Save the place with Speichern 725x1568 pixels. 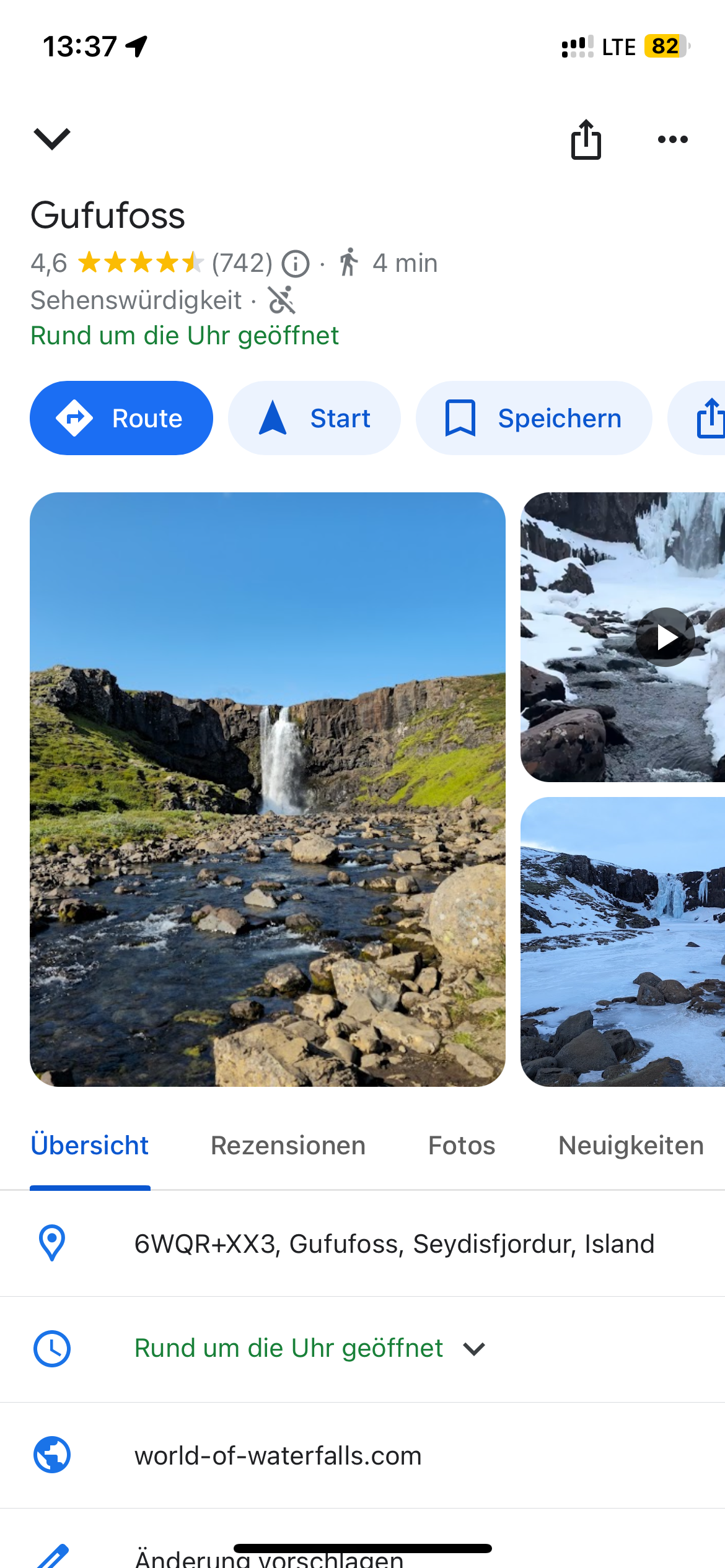click(x=534, y=418)
